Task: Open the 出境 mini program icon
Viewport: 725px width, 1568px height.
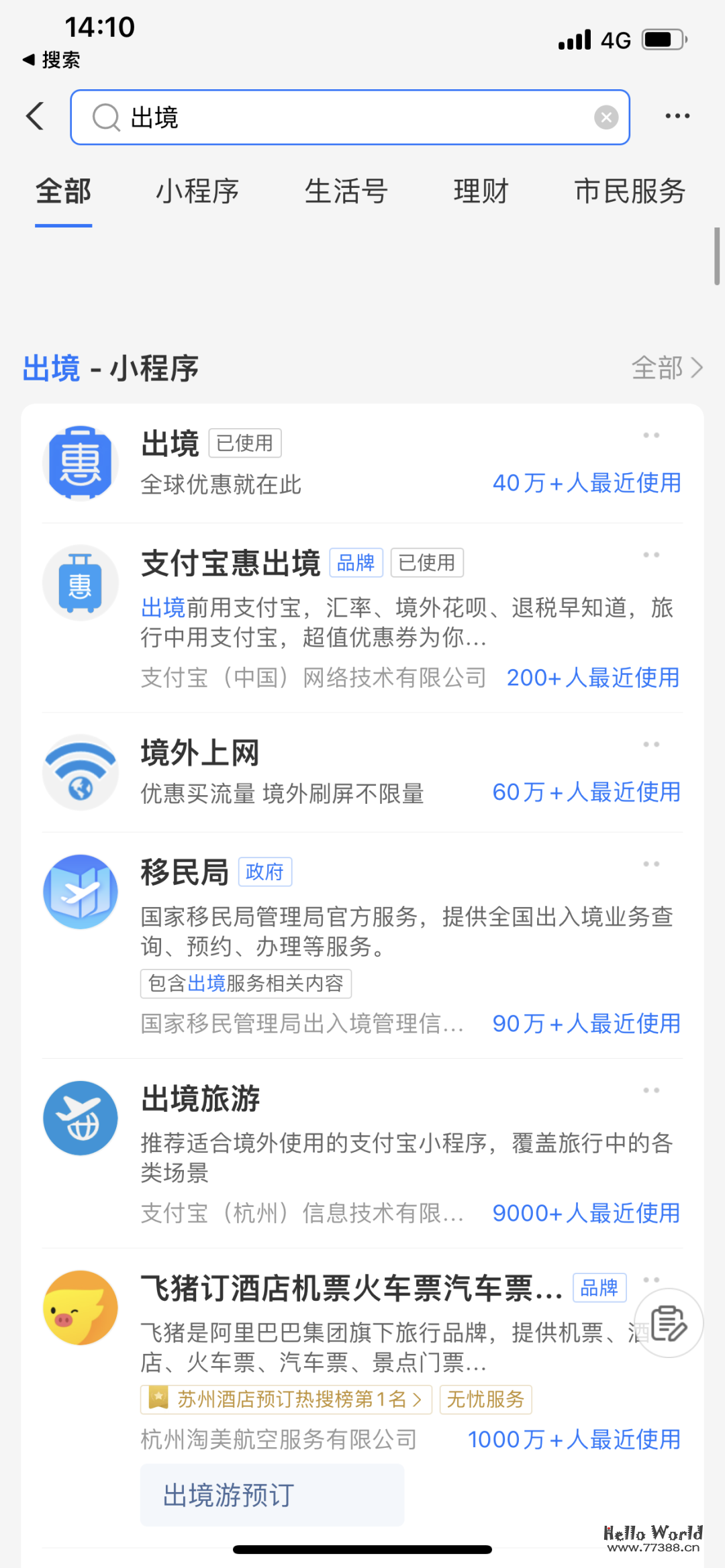Action: tap(80, 462)
